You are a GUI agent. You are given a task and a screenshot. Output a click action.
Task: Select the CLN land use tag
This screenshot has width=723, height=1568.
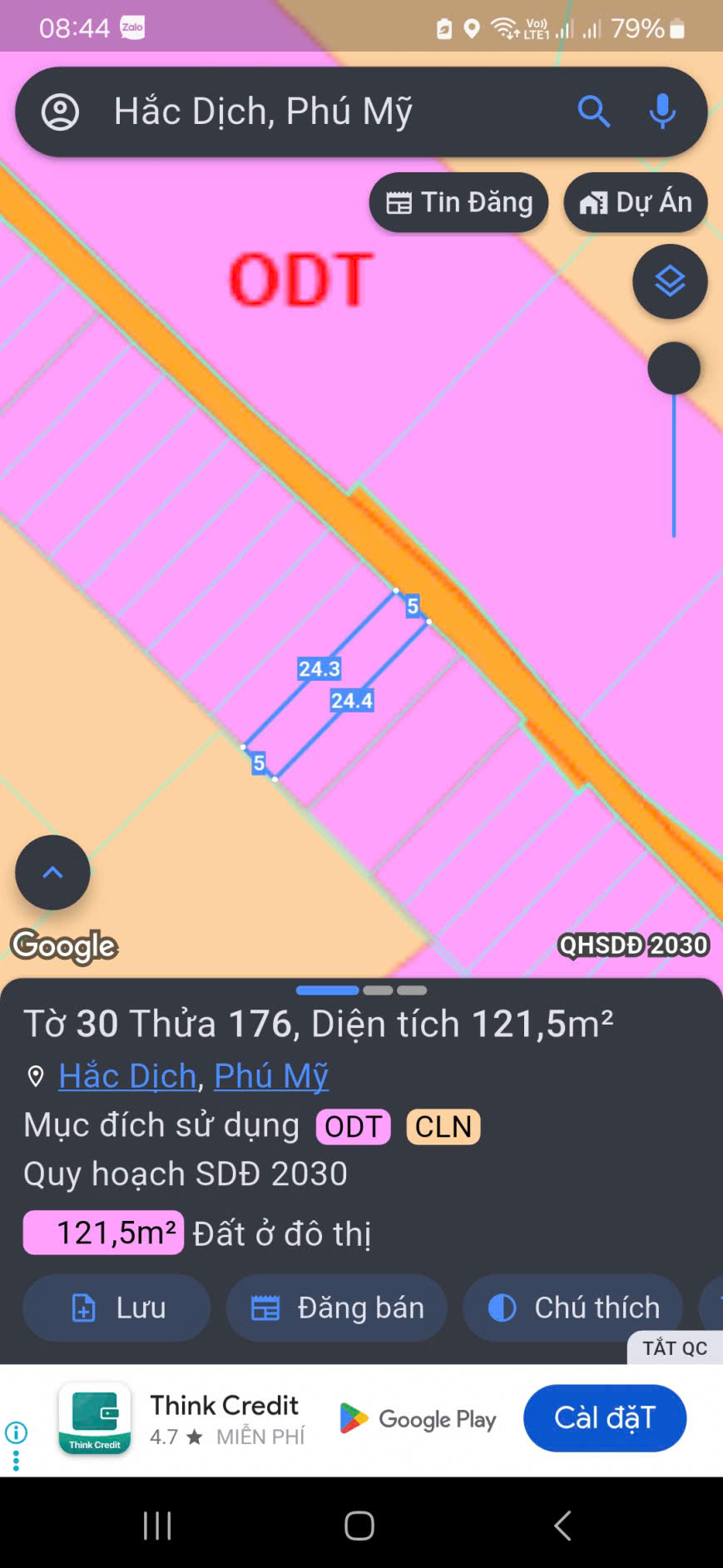tap(443, 1127)
